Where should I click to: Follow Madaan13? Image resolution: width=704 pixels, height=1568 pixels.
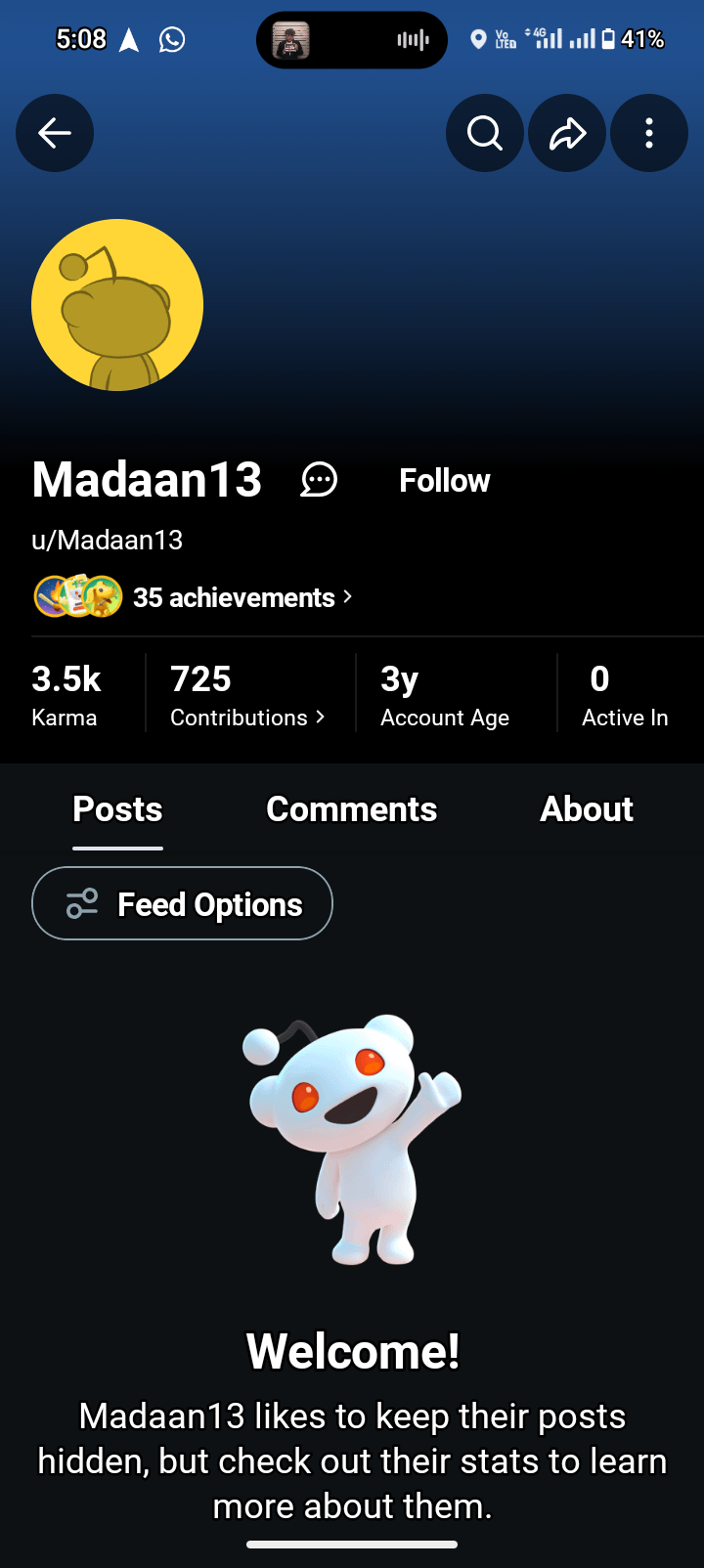tap(444, 481)
